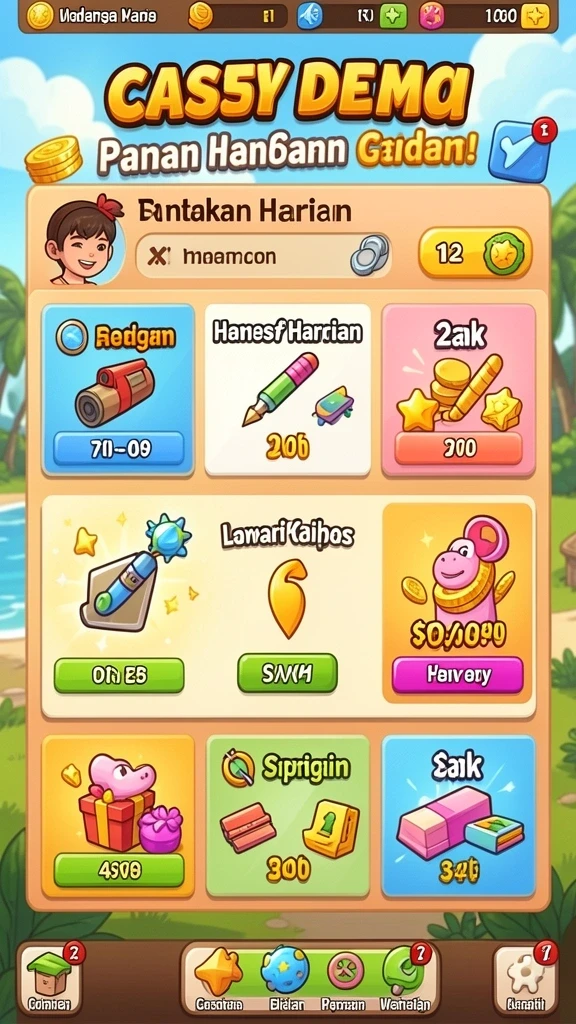Tap the 70-09 button on Redgan card

[118, 448]
